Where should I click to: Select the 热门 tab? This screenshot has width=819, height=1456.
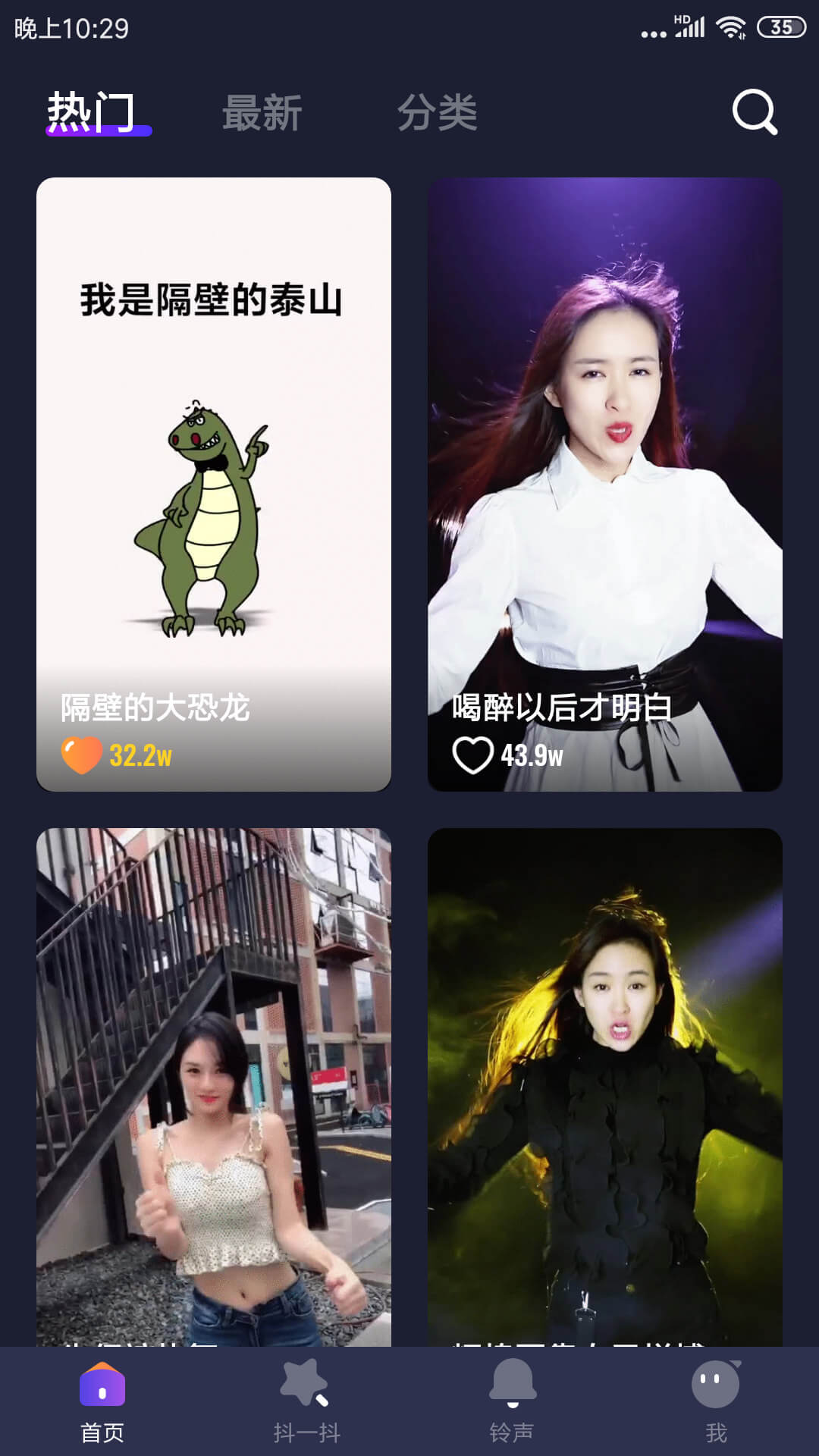91,113
